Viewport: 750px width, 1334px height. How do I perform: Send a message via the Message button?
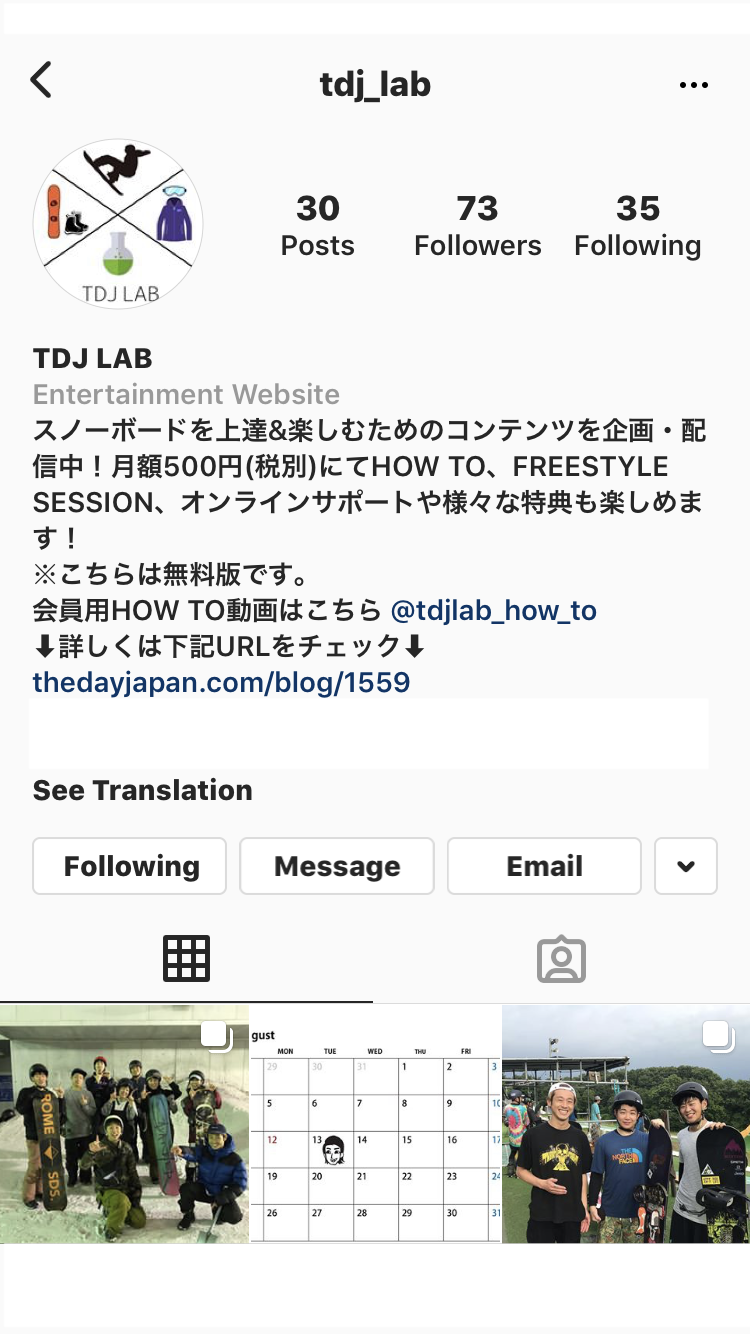(337, 866)
